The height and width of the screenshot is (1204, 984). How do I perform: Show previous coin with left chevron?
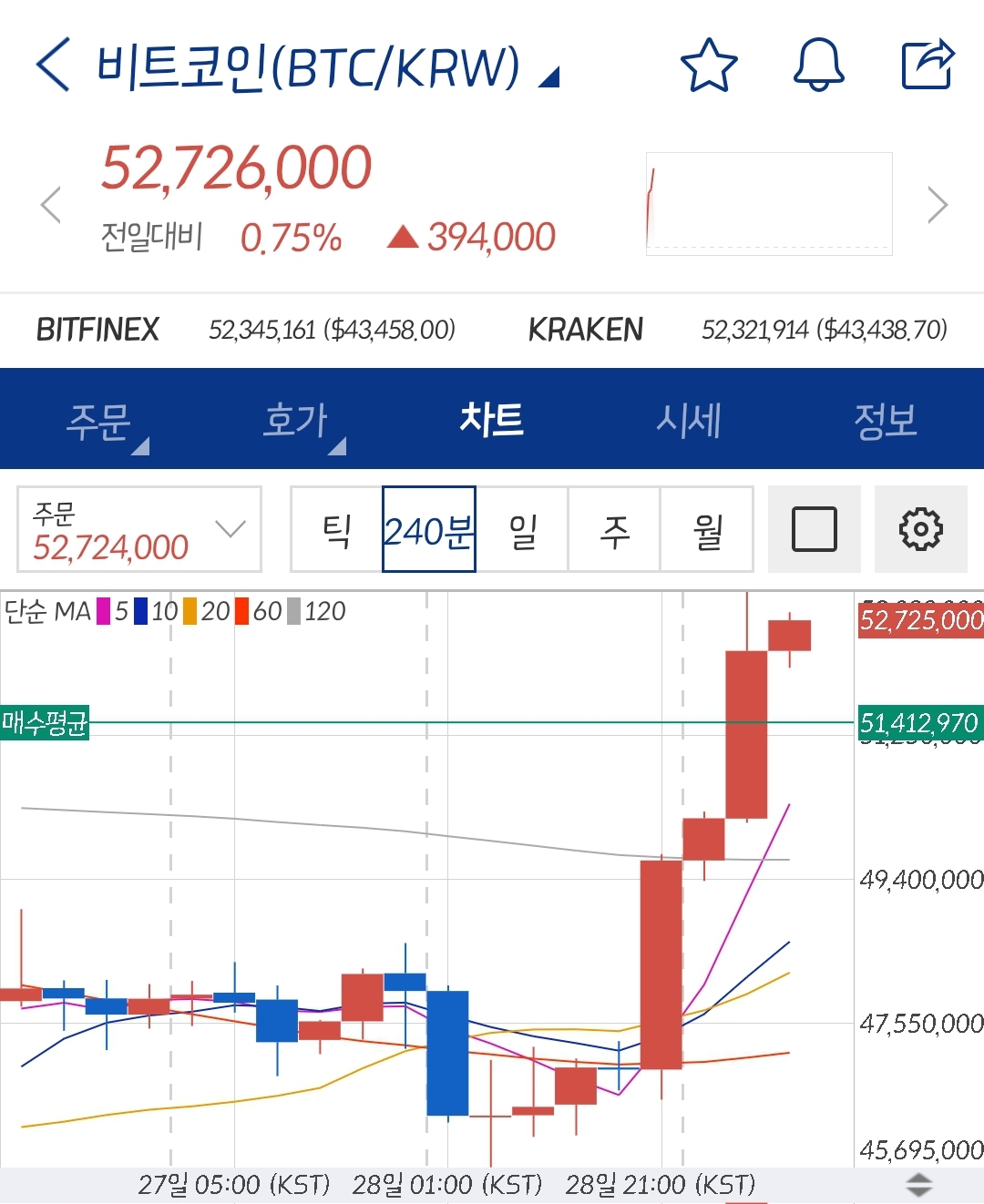[52, 205]
